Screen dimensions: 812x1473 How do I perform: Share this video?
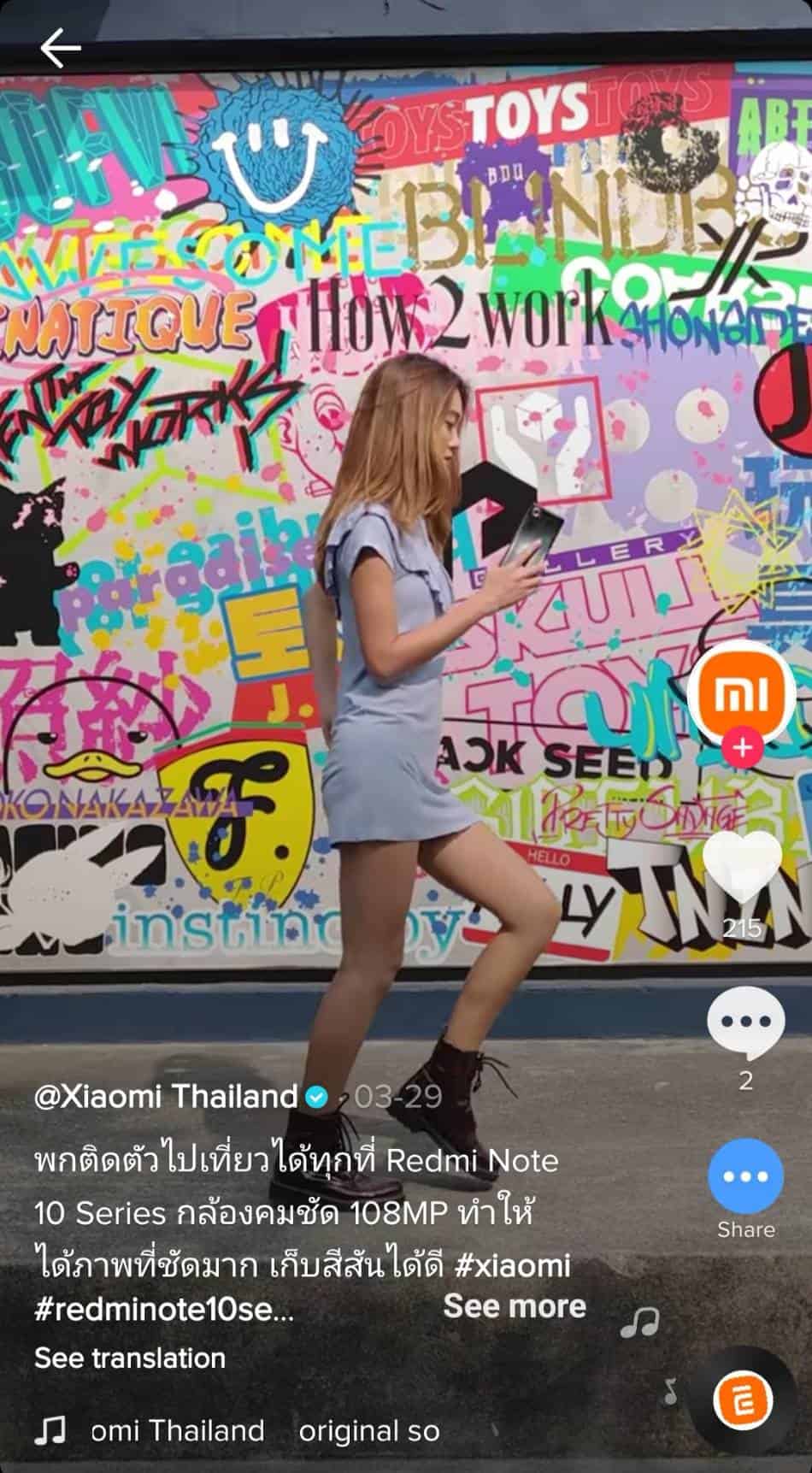coord(745,1178)
